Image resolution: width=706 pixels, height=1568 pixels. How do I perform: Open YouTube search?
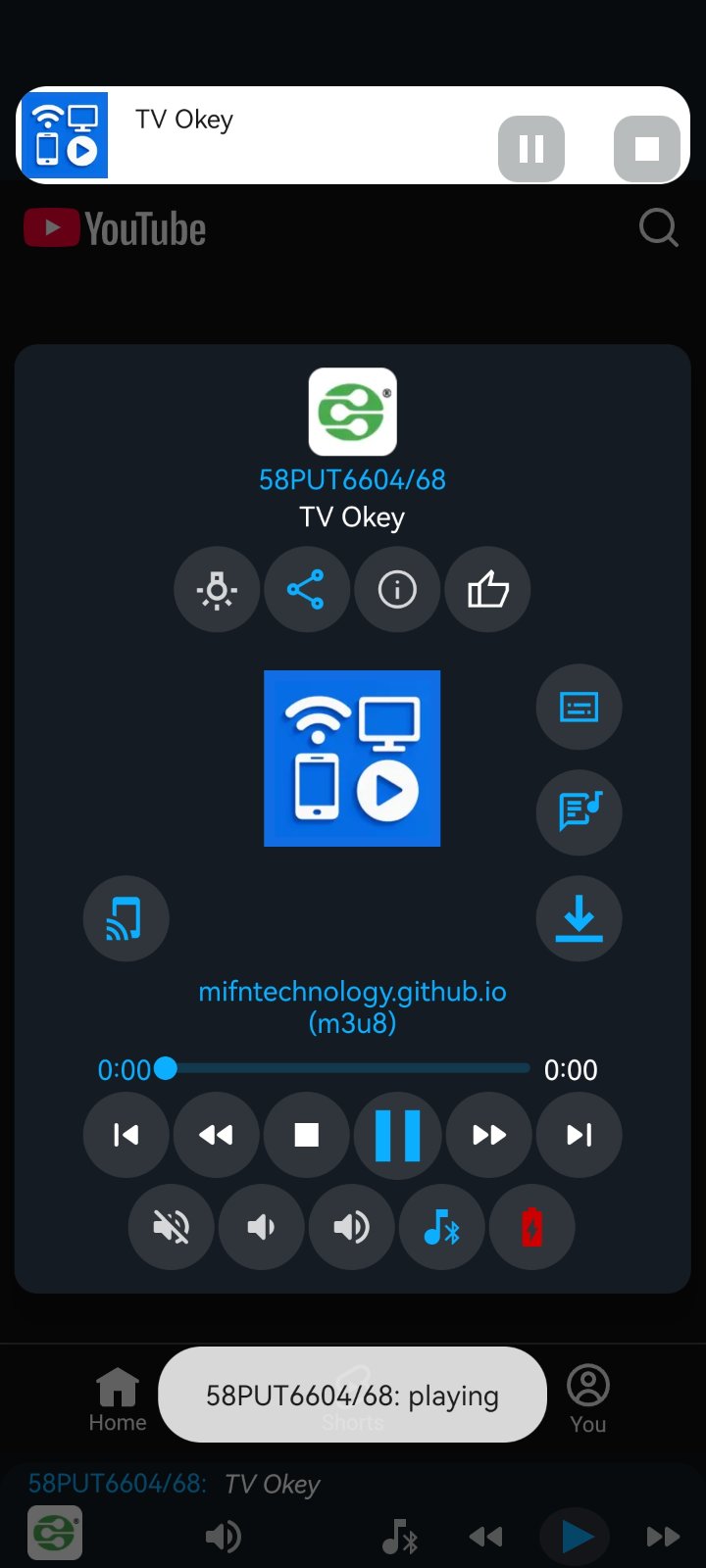click(x=658, y=228)
